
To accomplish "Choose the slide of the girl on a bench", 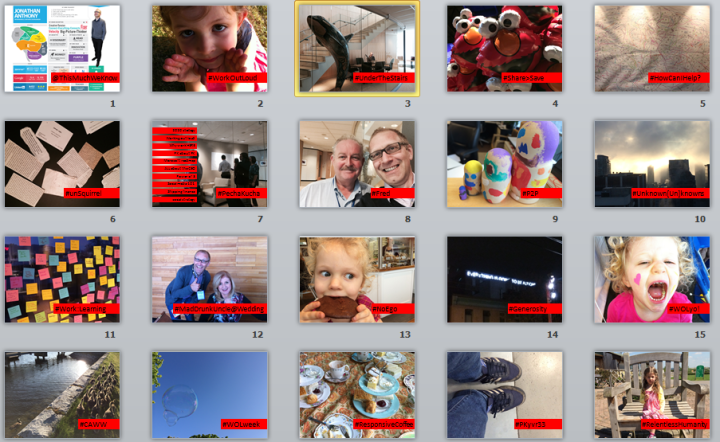I will point(651,393).
